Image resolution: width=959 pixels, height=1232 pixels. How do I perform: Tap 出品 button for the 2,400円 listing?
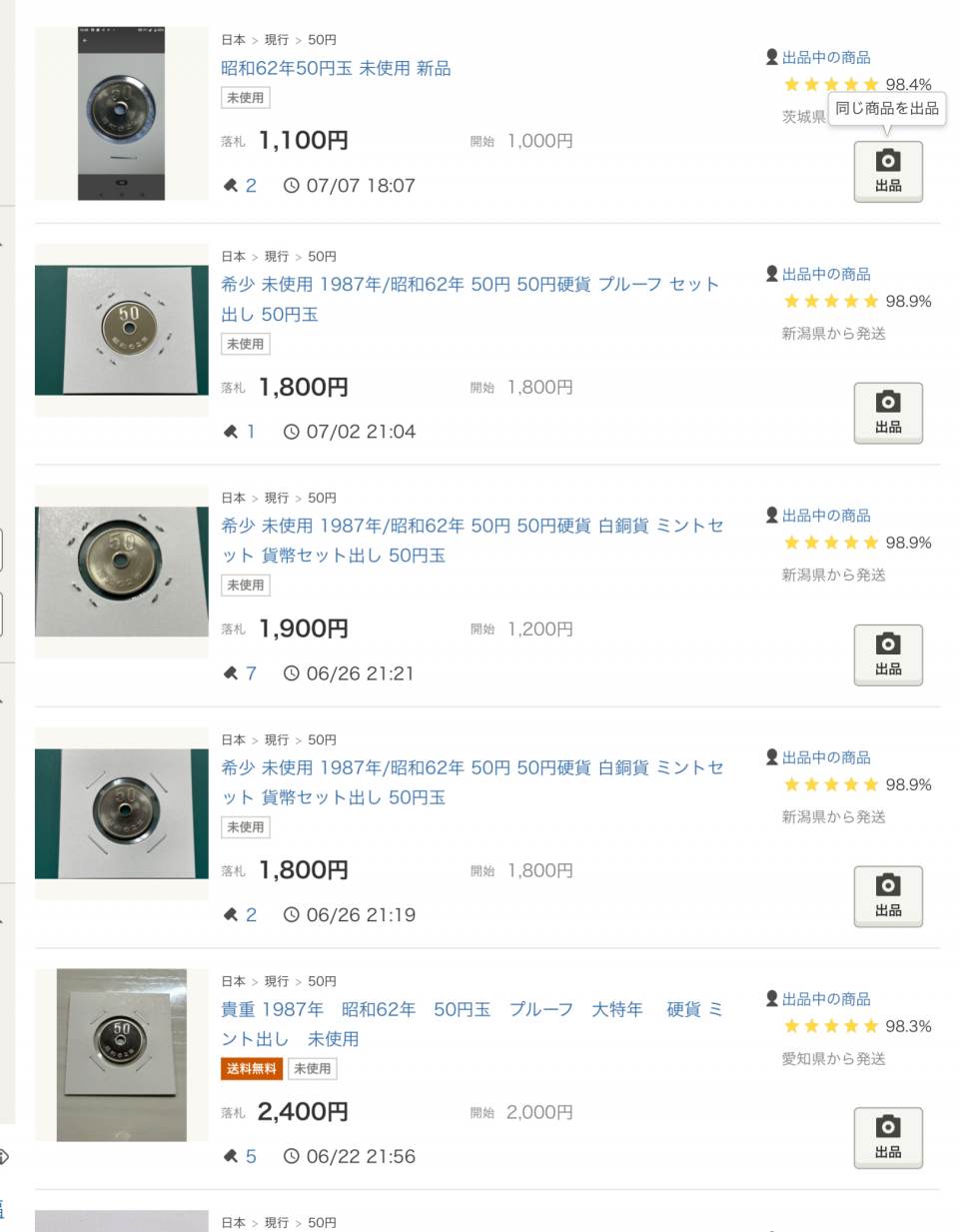tap(887, 1138)
